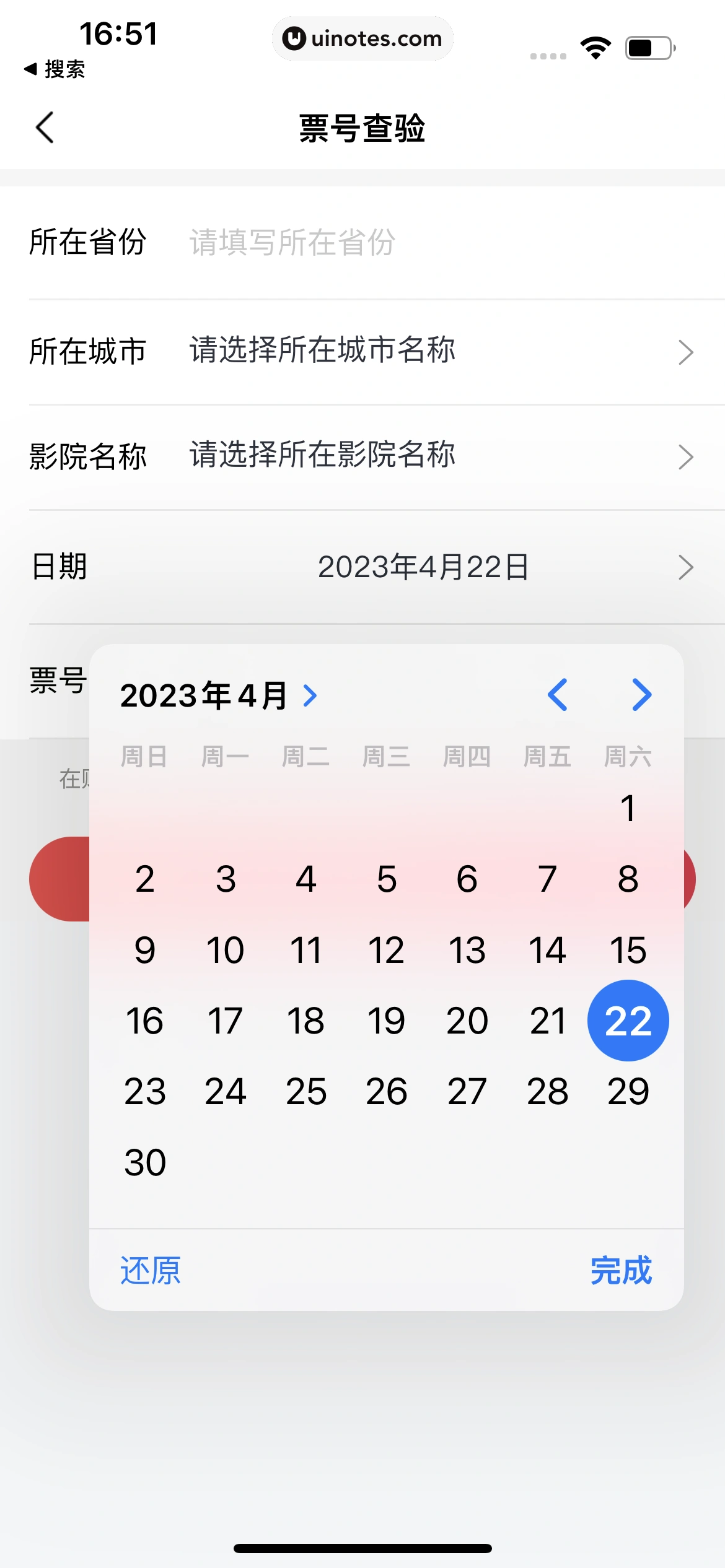Select day 5 in the calendar

[386, 879]
